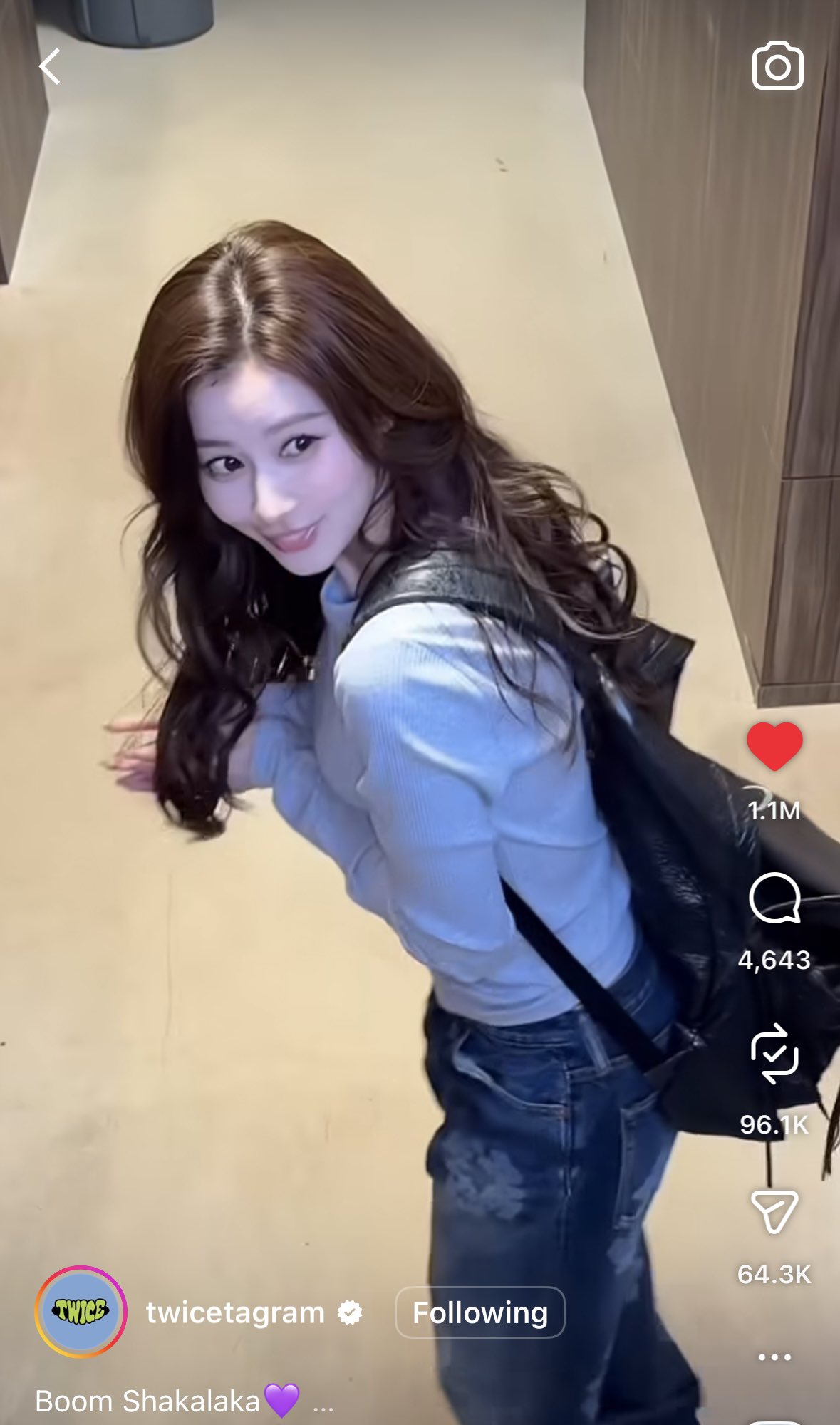Open the three-dot more options menu
This screenshot has width=840, height=1425.
pos(774,1357)
